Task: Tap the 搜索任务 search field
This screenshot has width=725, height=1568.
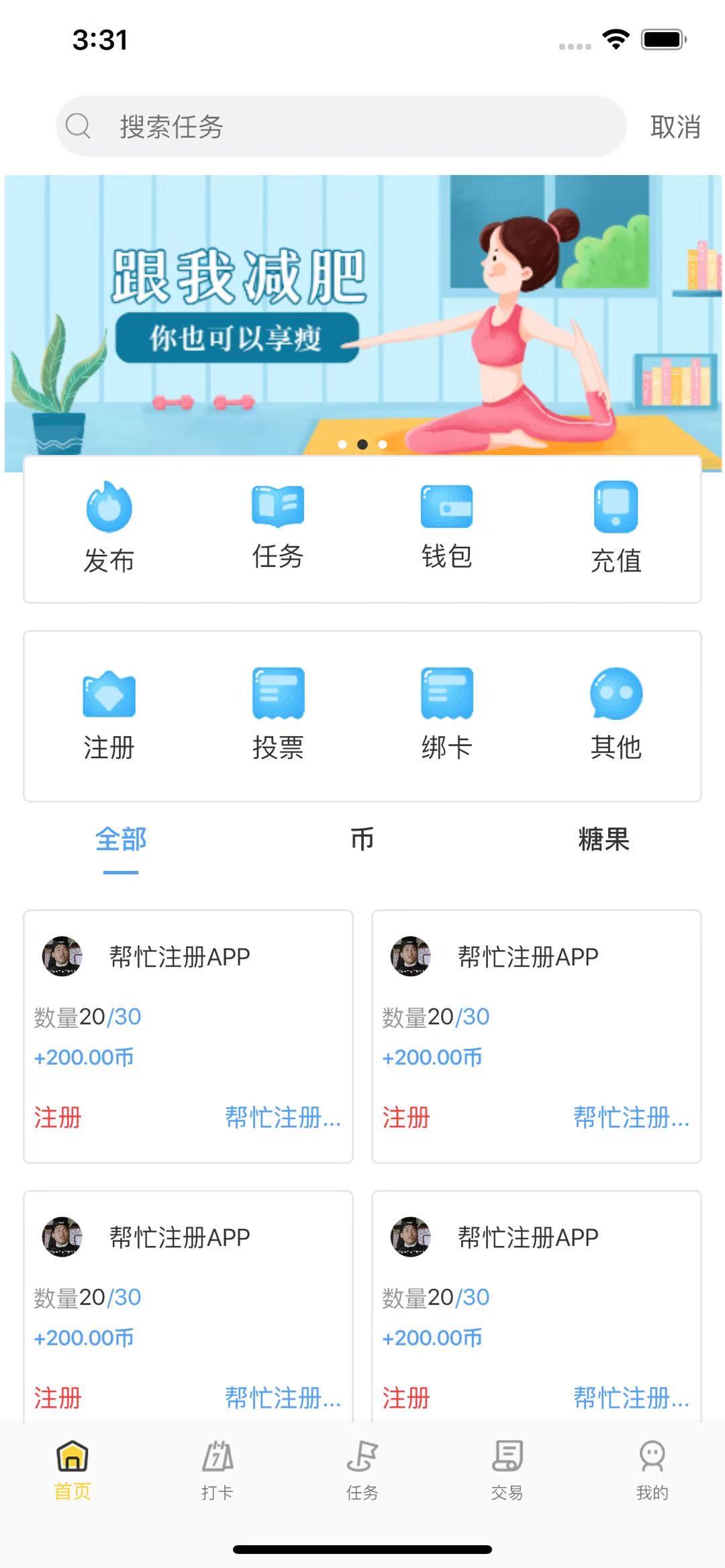Action: point(341,126)
